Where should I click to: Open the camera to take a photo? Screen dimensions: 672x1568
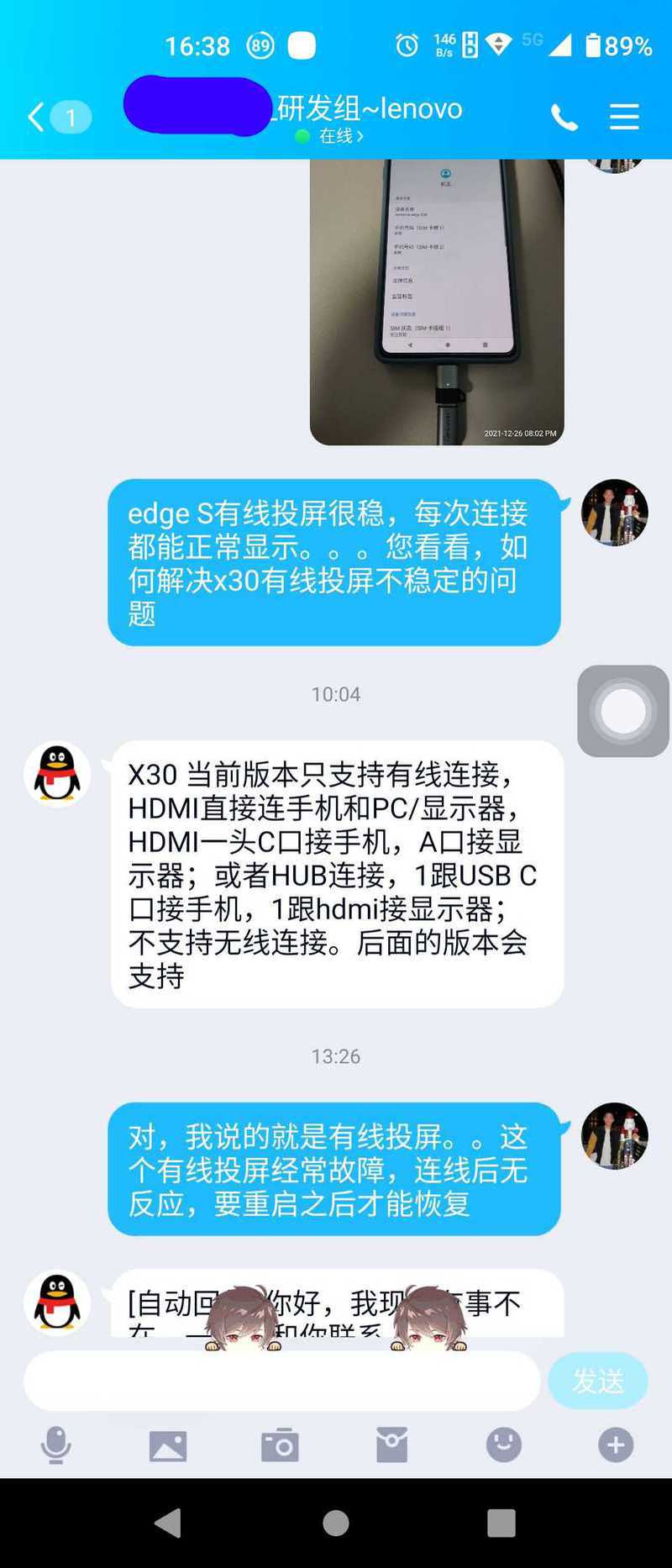click(280, 1445)
